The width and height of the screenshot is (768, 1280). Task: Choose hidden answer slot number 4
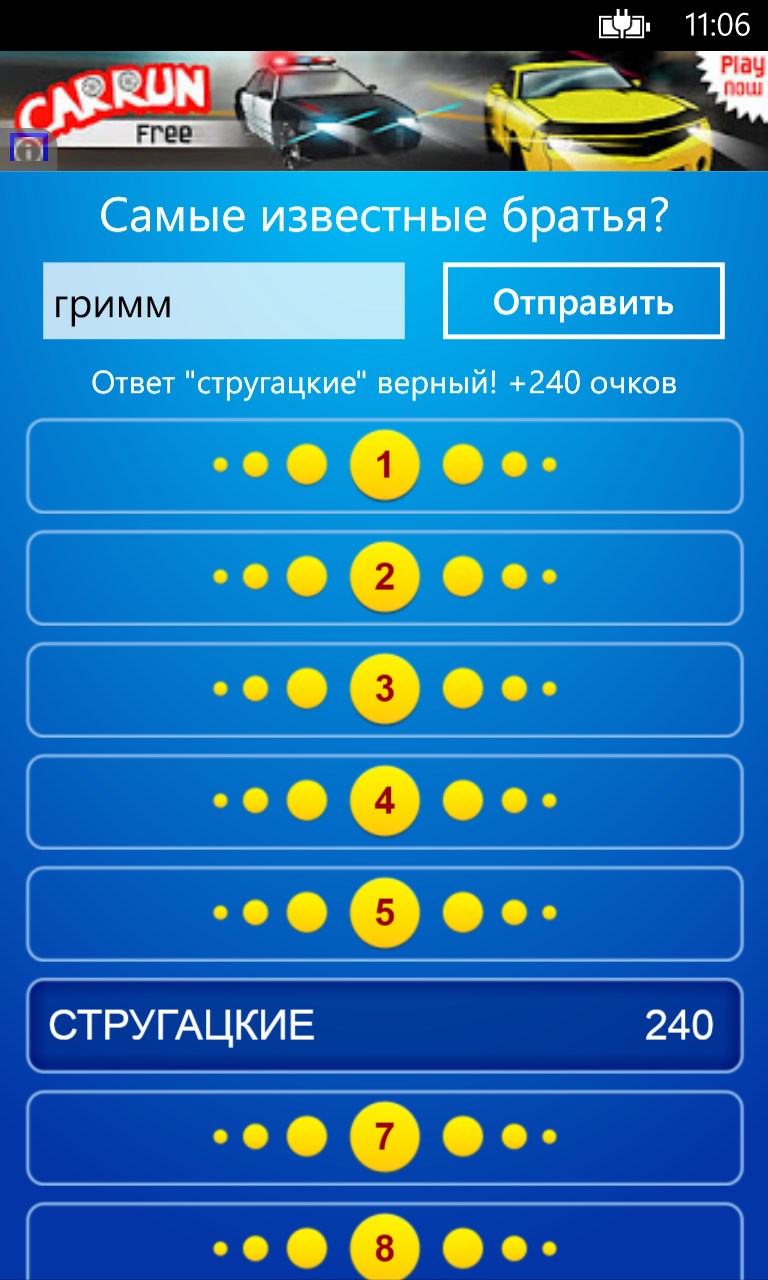tap(384, 801)
